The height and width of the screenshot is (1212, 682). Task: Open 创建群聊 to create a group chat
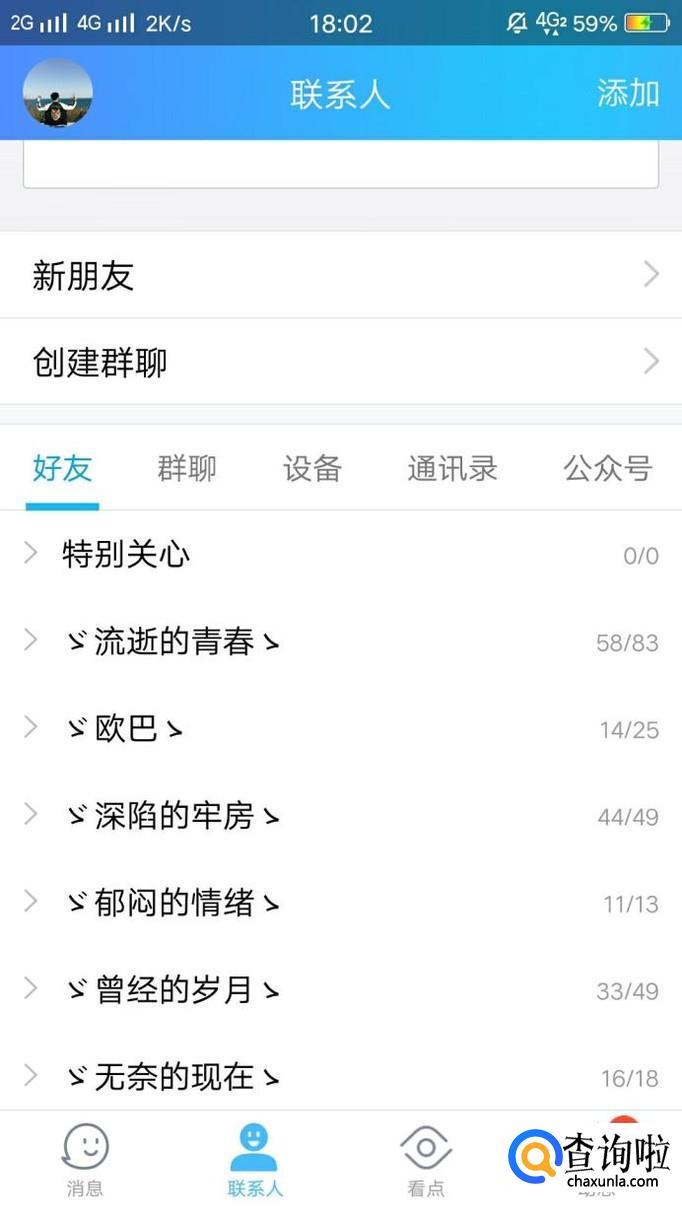point(340,362)
